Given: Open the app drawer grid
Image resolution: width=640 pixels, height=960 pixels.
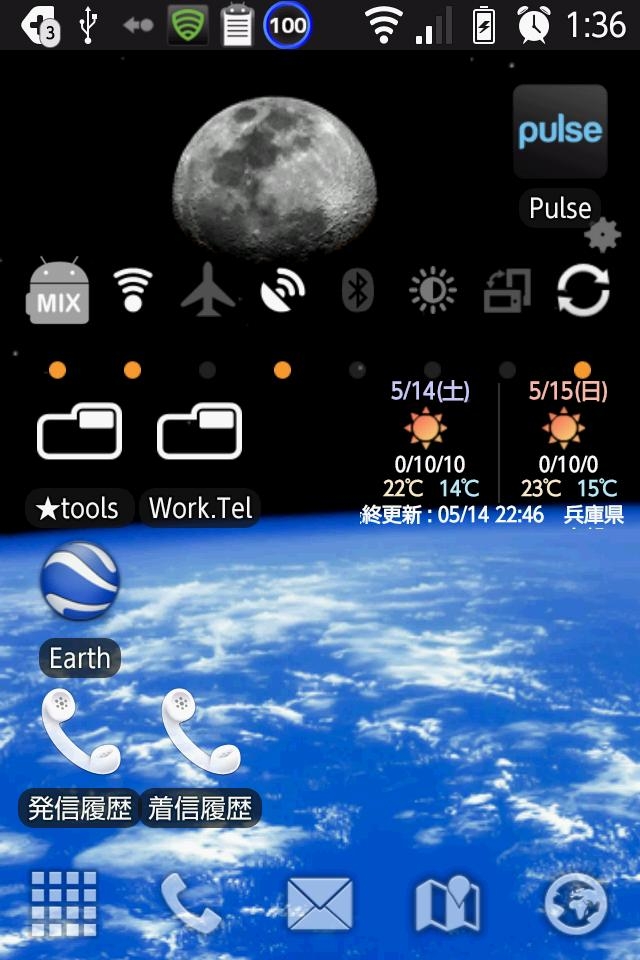Looking at the screenshot, I should coord(65,904).
